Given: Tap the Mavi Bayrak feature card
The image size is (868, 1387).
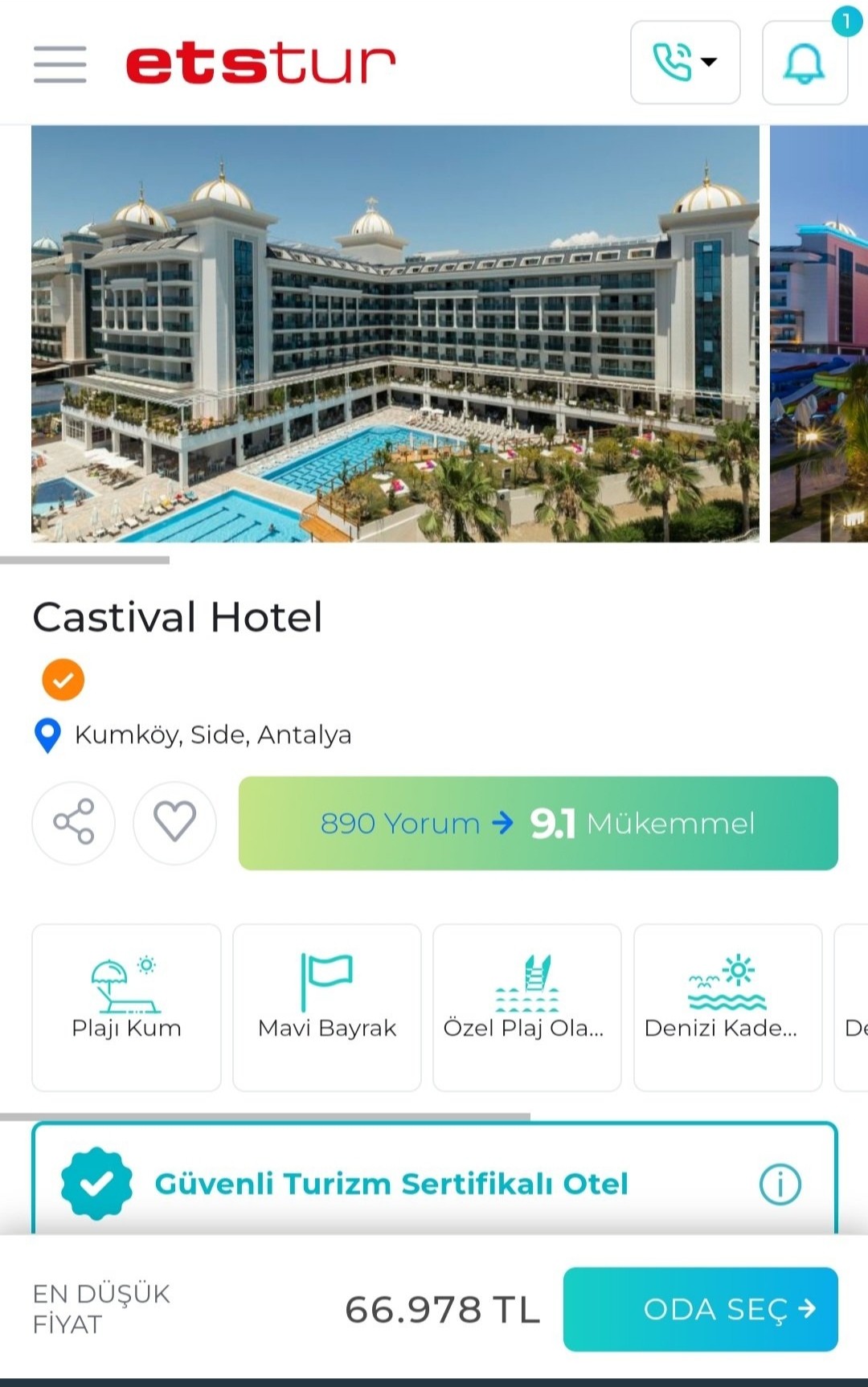Looking at the screenshot, I should click(326, 1007).
